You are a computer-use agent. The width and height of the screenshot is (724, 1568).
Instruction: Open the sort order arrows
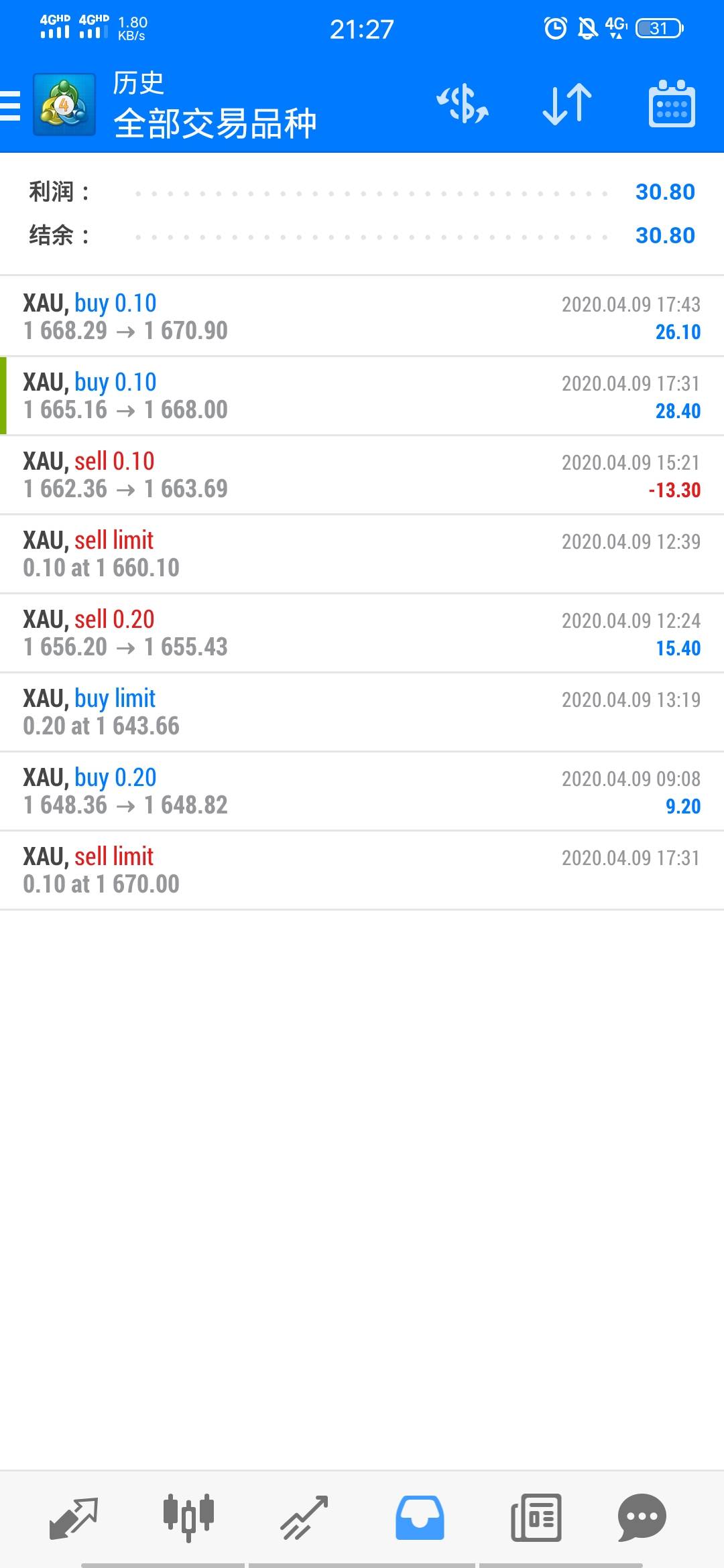[566, 105]
